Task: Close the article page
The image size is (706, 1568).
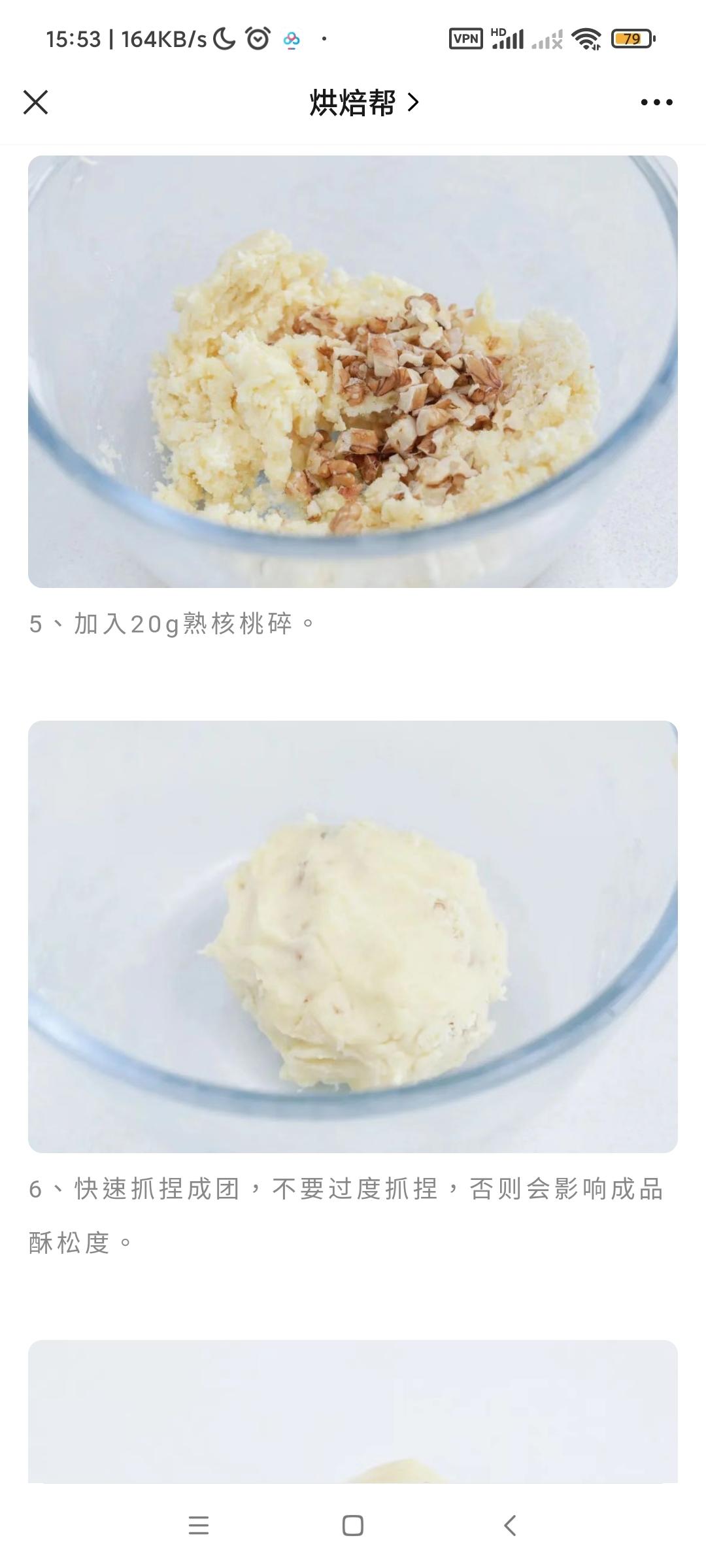Action: pyautogui.click(x=35, y=102)
